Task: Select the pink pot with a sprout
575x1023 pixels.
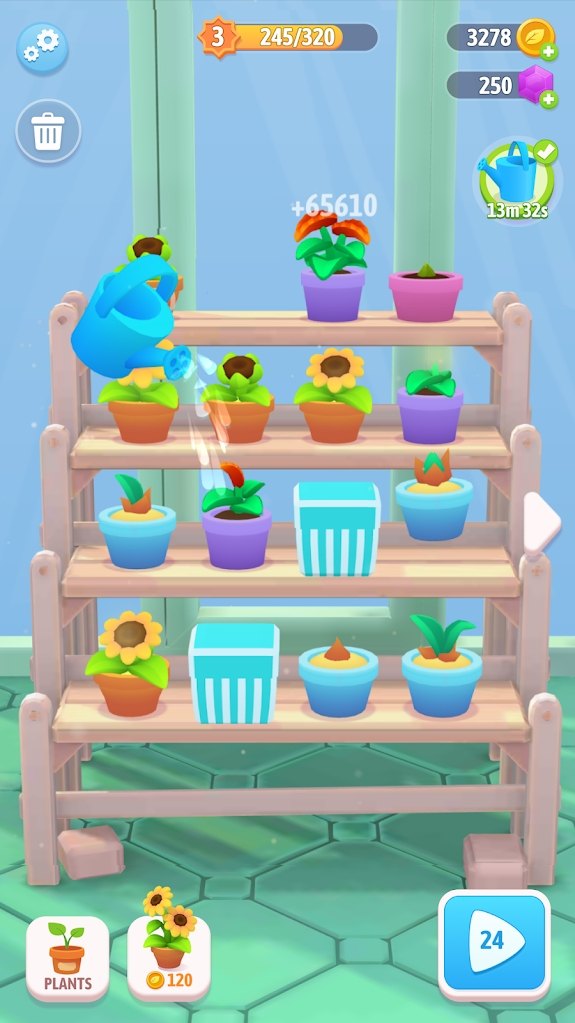Action: (x=426, y=292)
